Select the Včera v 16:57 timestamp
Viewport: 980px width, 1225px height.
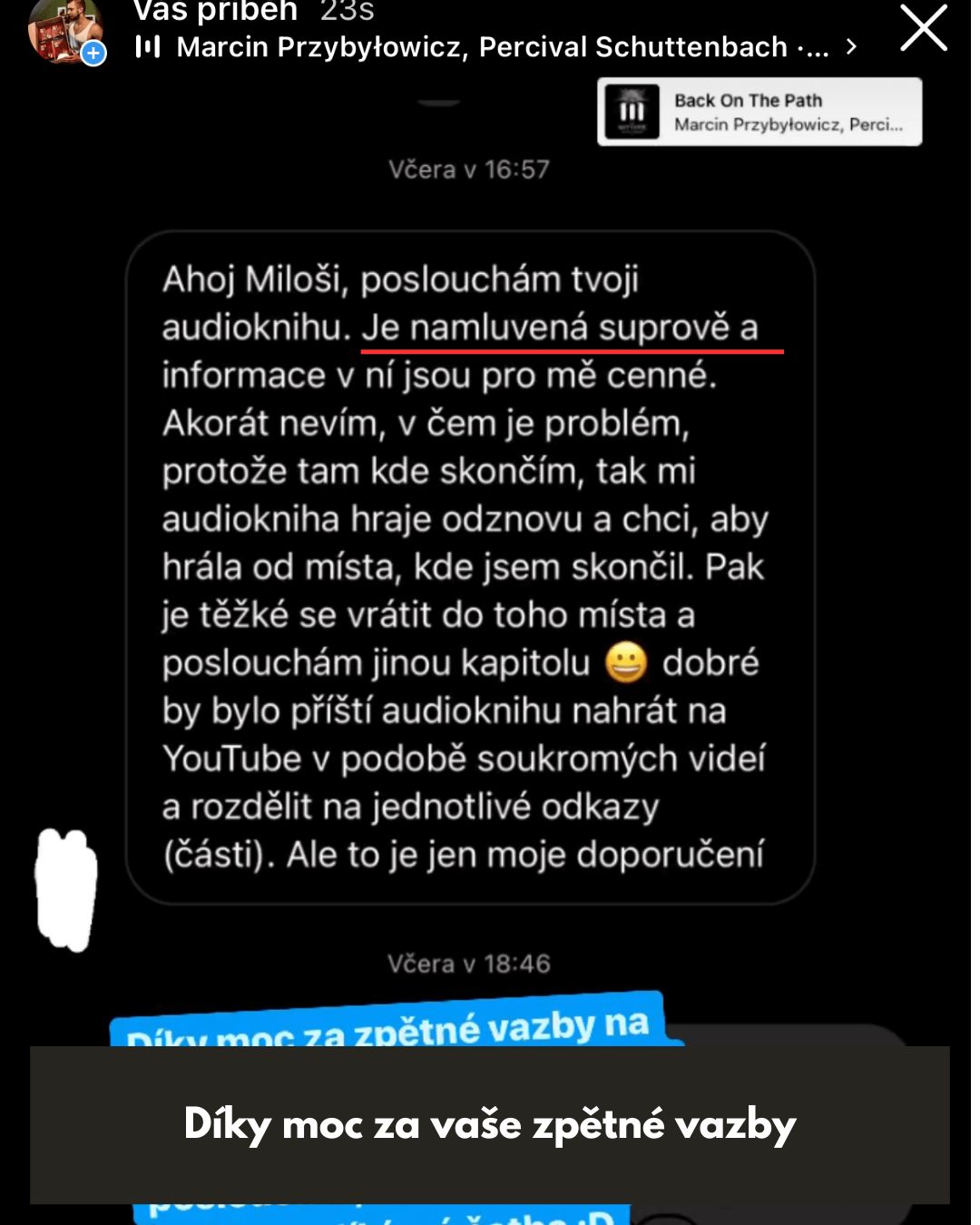[x=470, y=169]
